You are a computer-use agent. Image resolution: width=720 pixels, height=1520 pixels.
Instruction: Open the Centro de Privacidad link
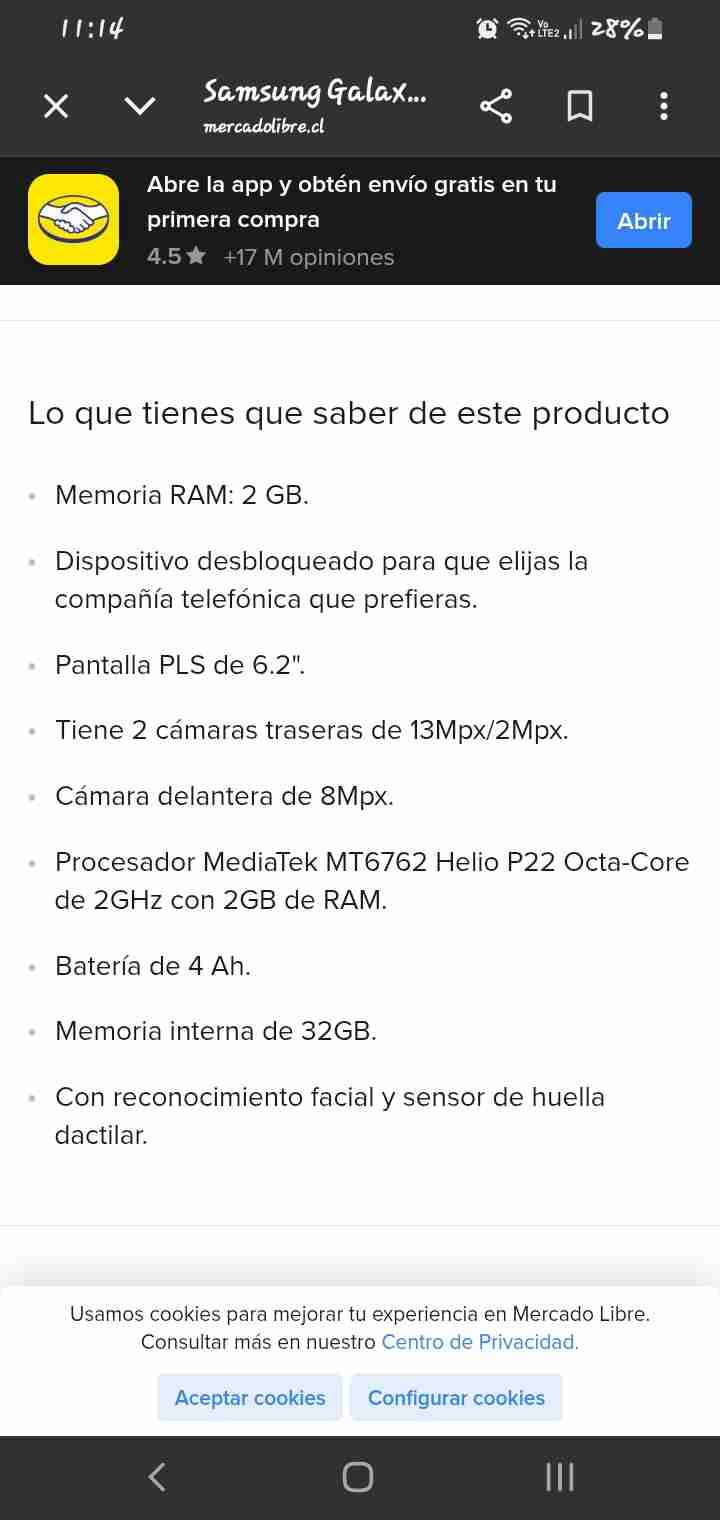[x=480, y=1342]
